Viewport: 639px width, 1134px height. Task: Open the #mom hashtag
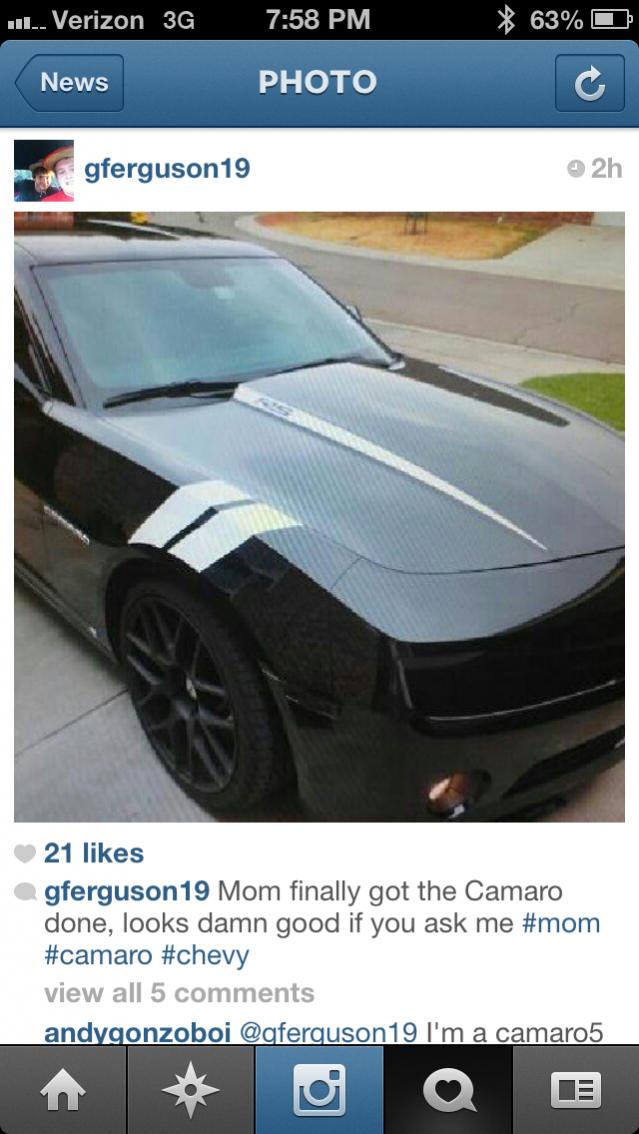(561, 922)
